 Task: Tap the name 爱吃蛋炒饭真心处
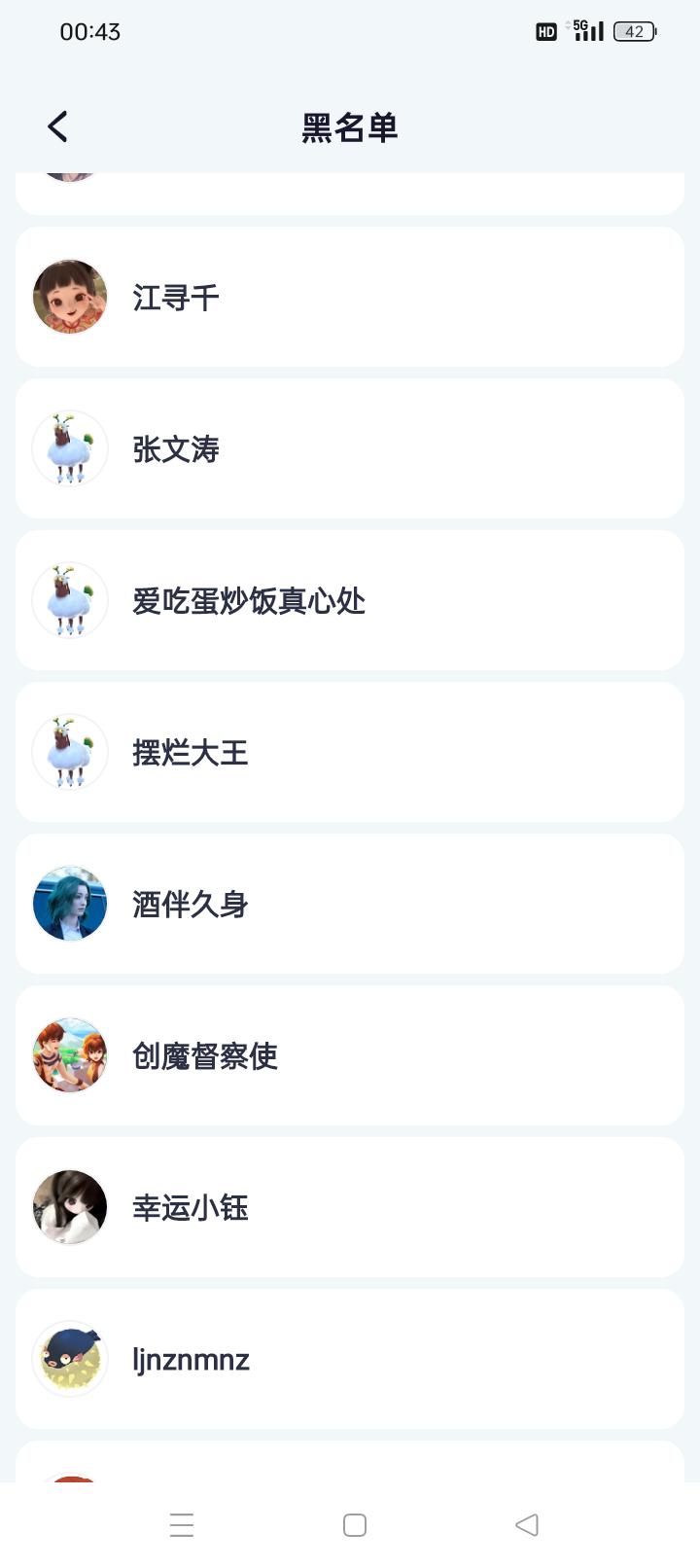[248, 600]
